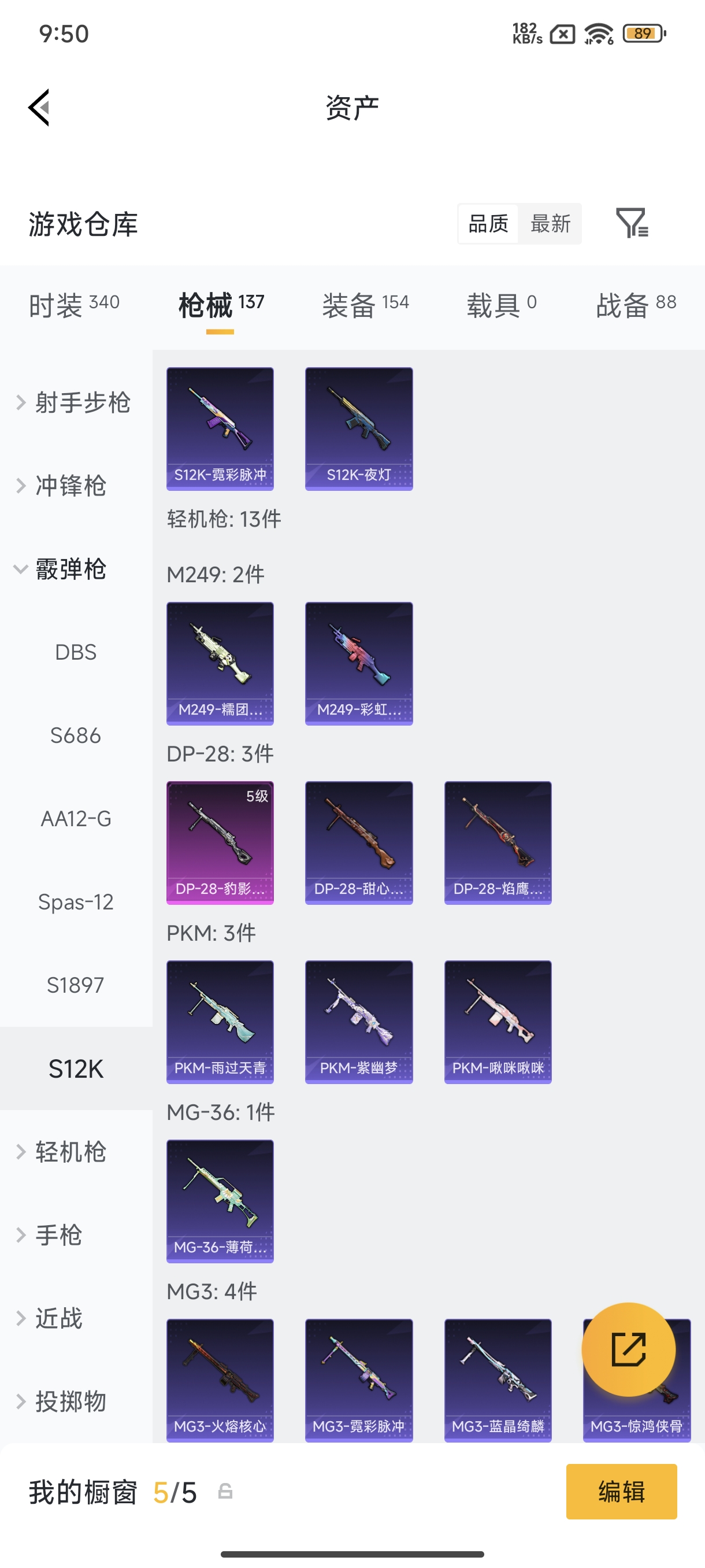Select DBS in the shotgun list
This screenshot has height=1568, width=705.
pyautogui.click(x=76, y=652)
